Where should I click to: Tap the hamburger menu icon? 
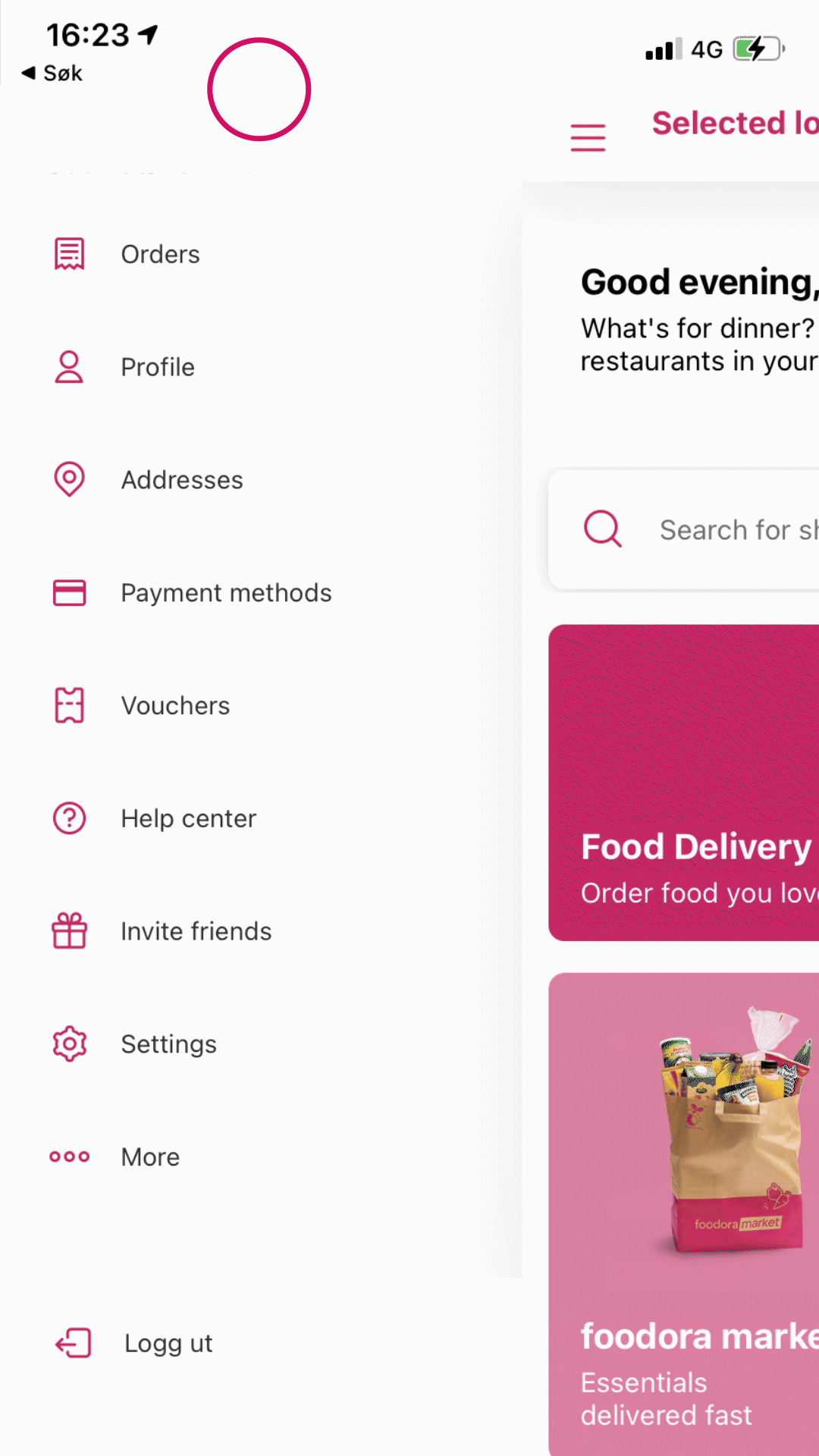[588, 137]
